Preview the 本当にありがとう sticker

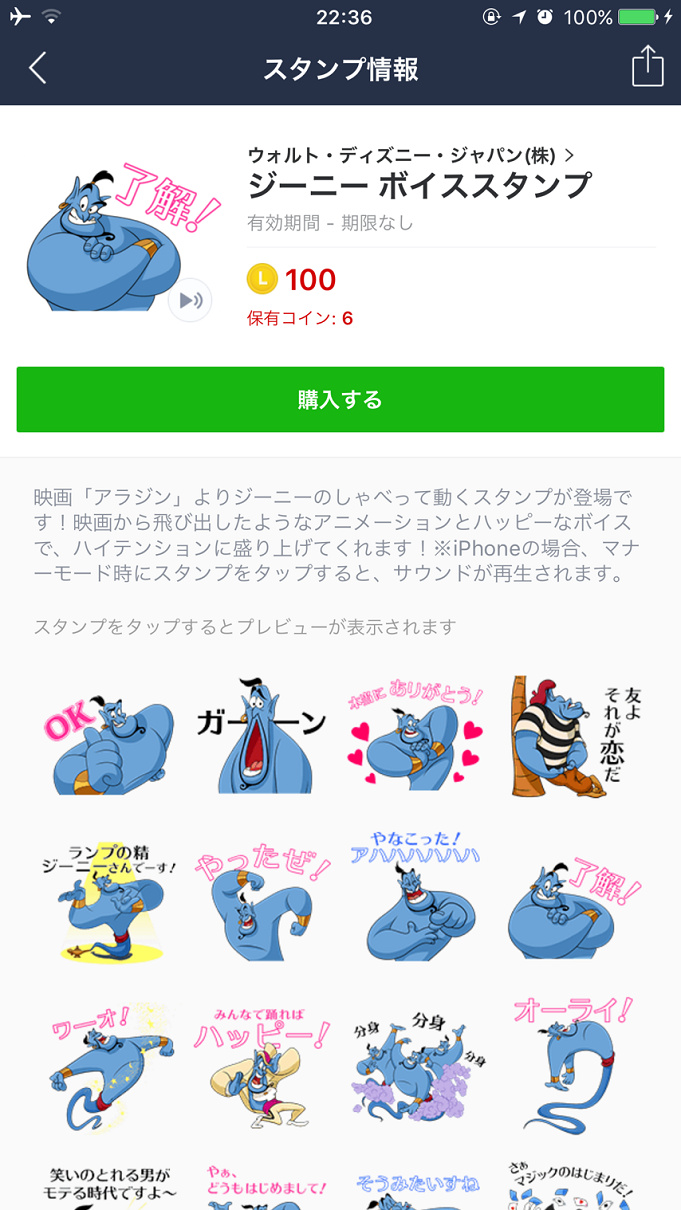(x=416, y=736)
